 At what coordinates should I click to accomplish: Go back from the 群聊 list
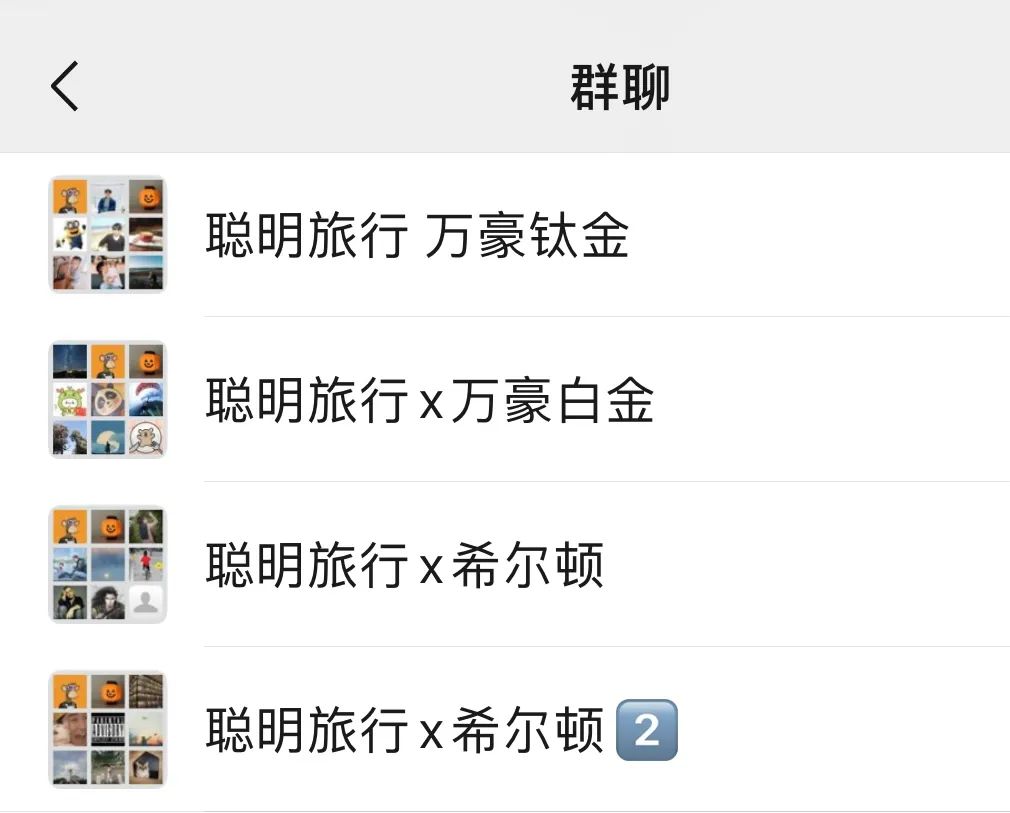[x=65, y=85]
